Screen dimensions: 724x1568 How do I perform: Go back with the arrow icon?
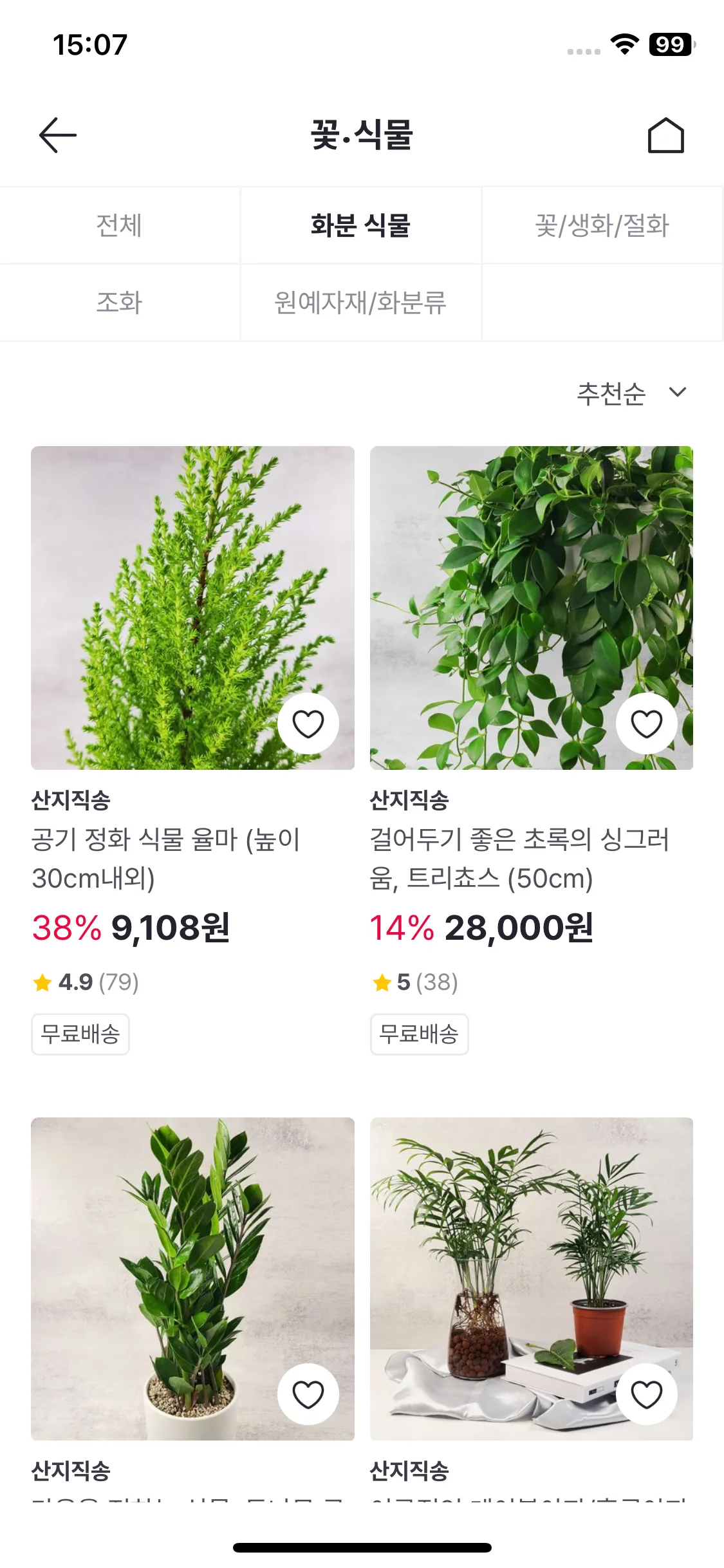click(x=58, y=135)
